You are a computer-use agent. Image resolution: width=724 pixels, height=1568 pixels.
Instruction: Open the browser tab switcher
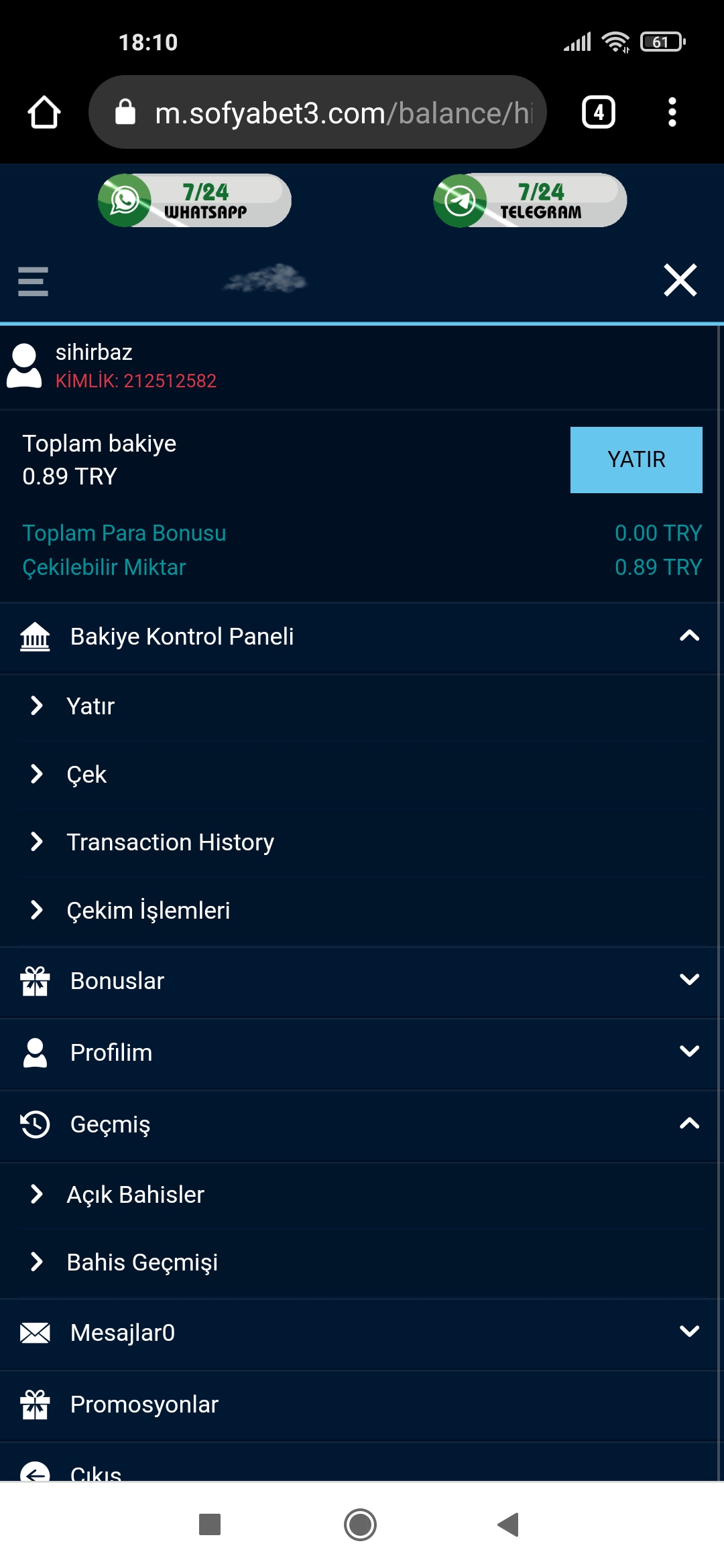[x=599, y=112]
